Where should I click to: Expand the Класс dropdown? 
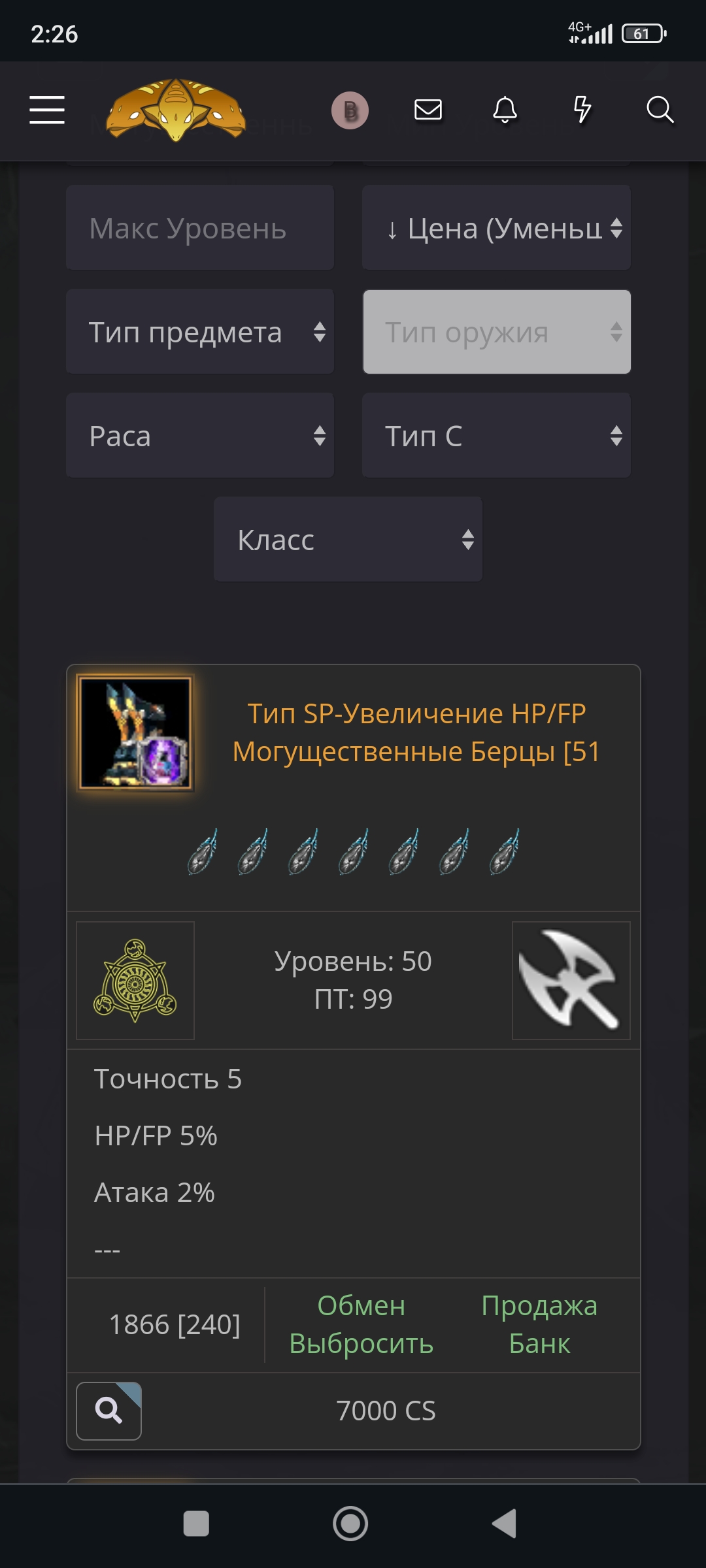tap(348, 540)
